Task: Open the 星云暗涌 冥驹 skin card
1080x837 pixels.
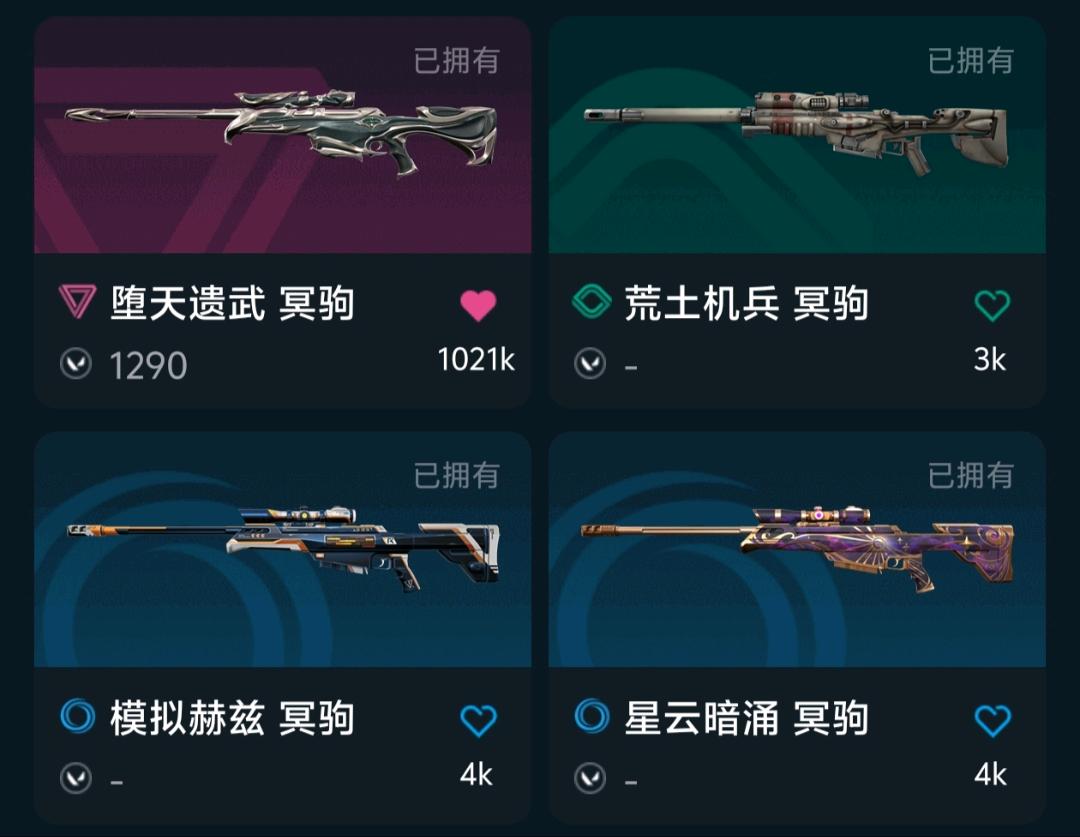Action: tap(797, 628)
